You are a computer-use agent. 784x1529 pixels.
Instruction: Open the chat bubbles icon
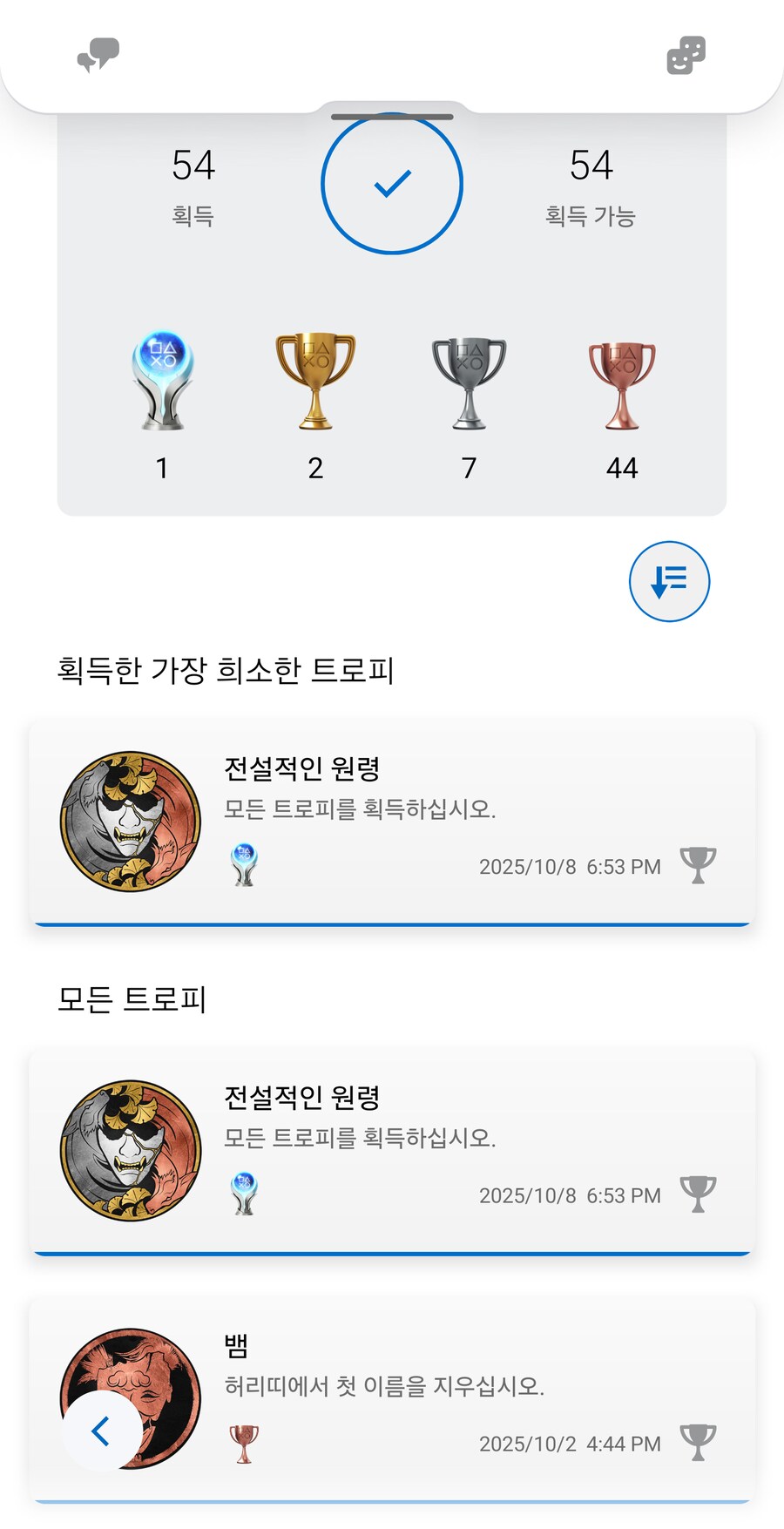coord(98,56)
